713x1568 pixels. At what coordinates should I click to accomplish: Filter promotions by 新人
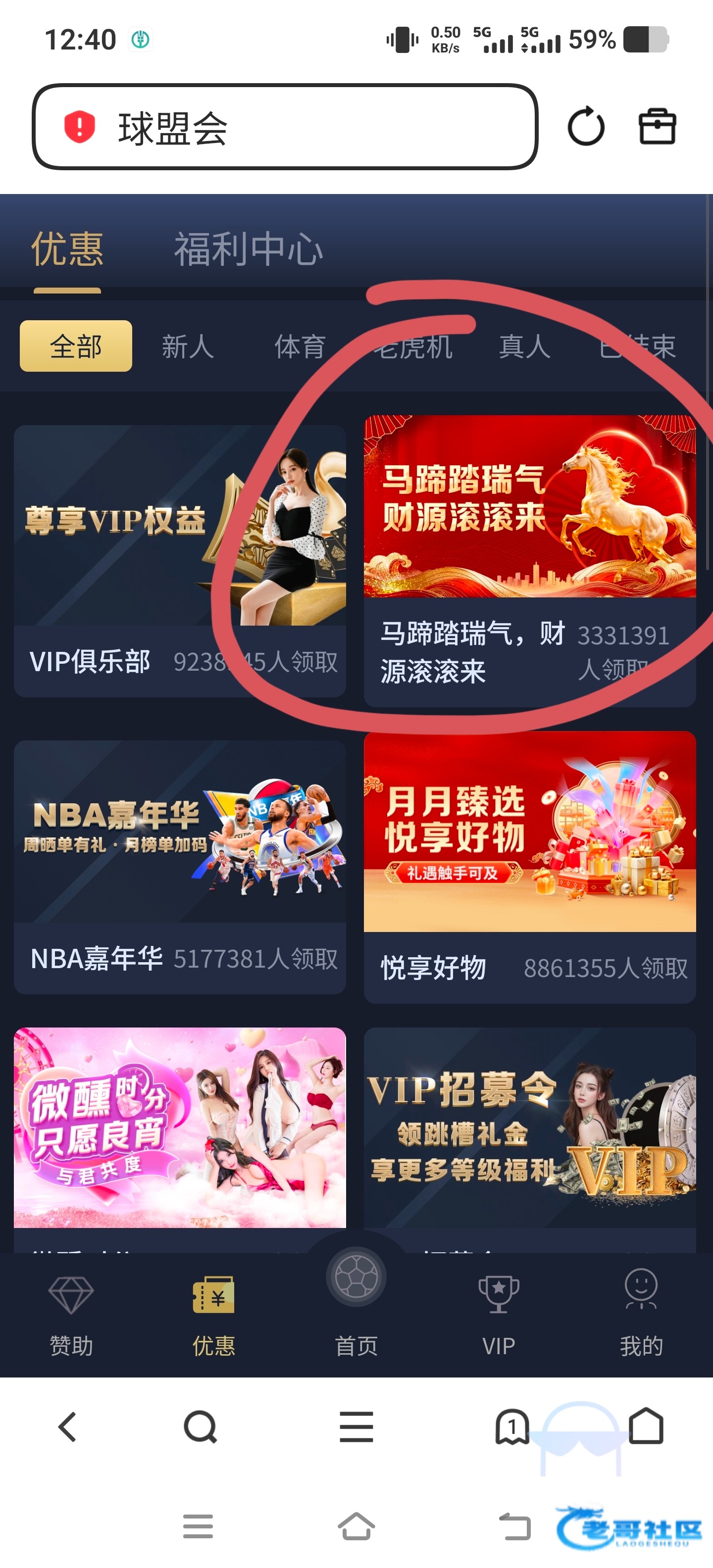click(x=188, y=346)
